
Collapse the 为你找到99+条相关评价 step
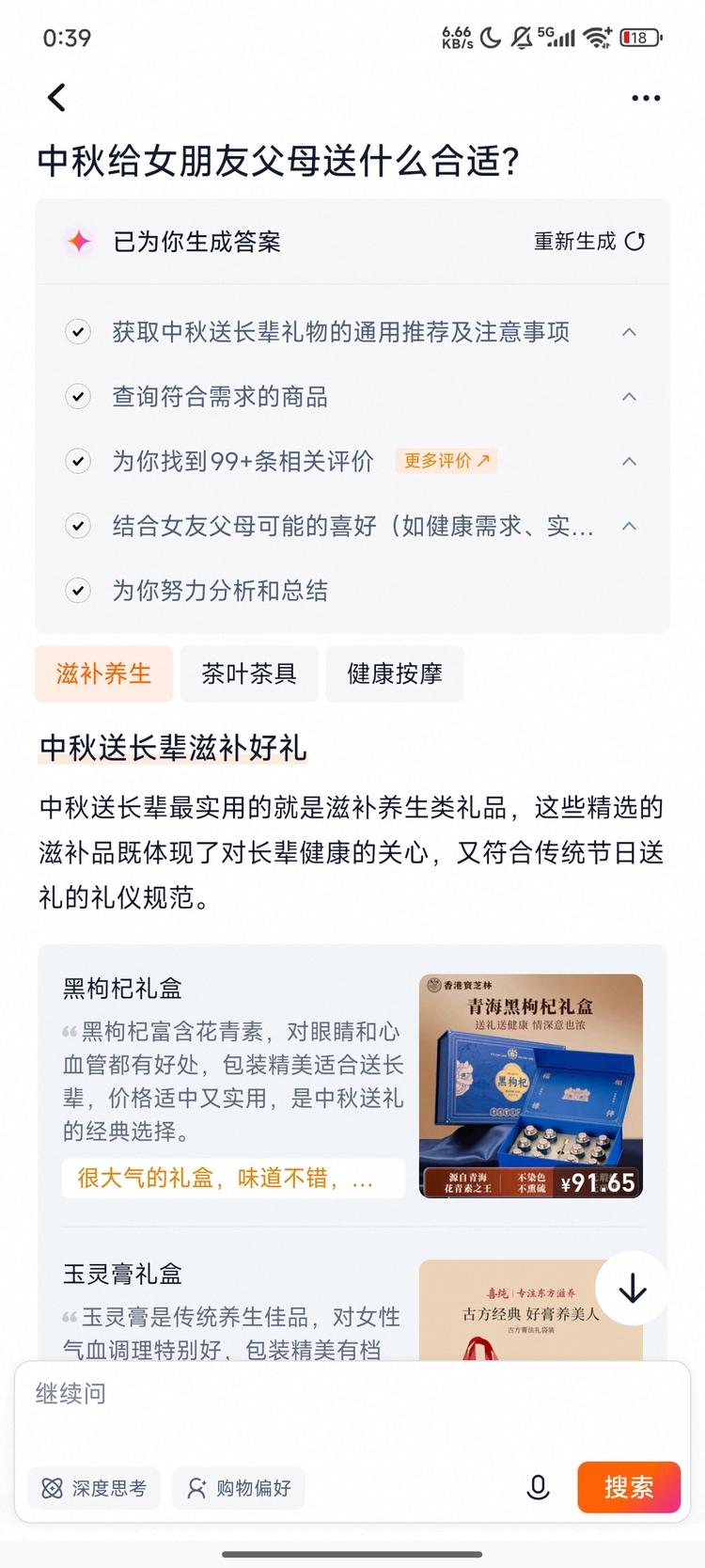(630, 462)
